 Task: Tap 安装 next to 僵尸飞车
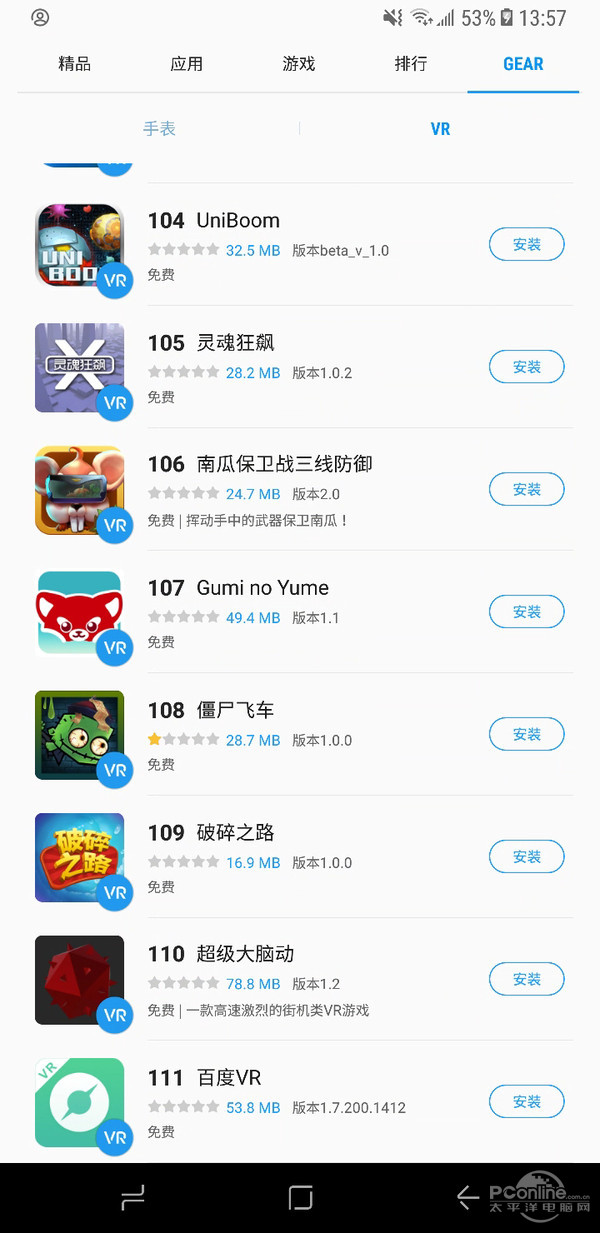point(526,734)
